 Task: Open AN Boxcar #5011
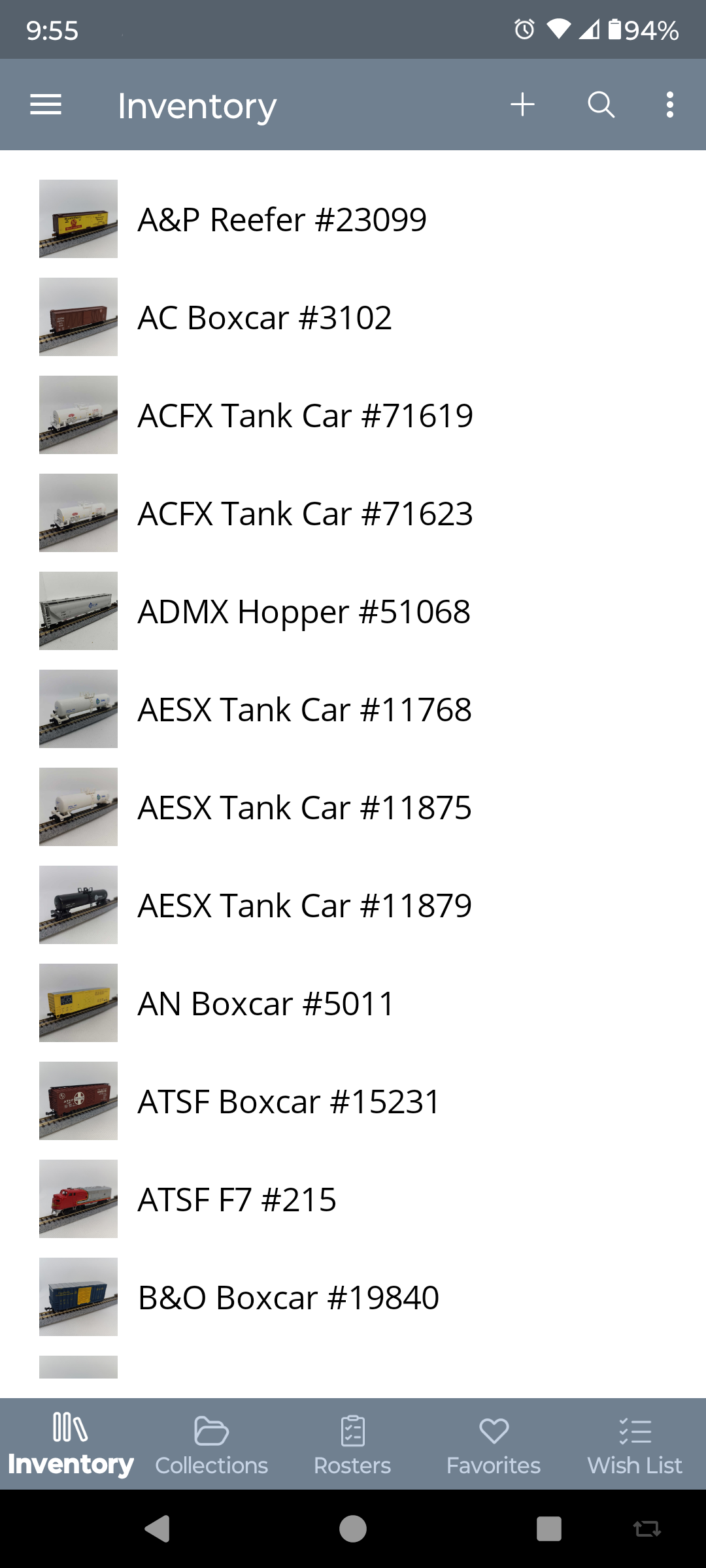353,1003
